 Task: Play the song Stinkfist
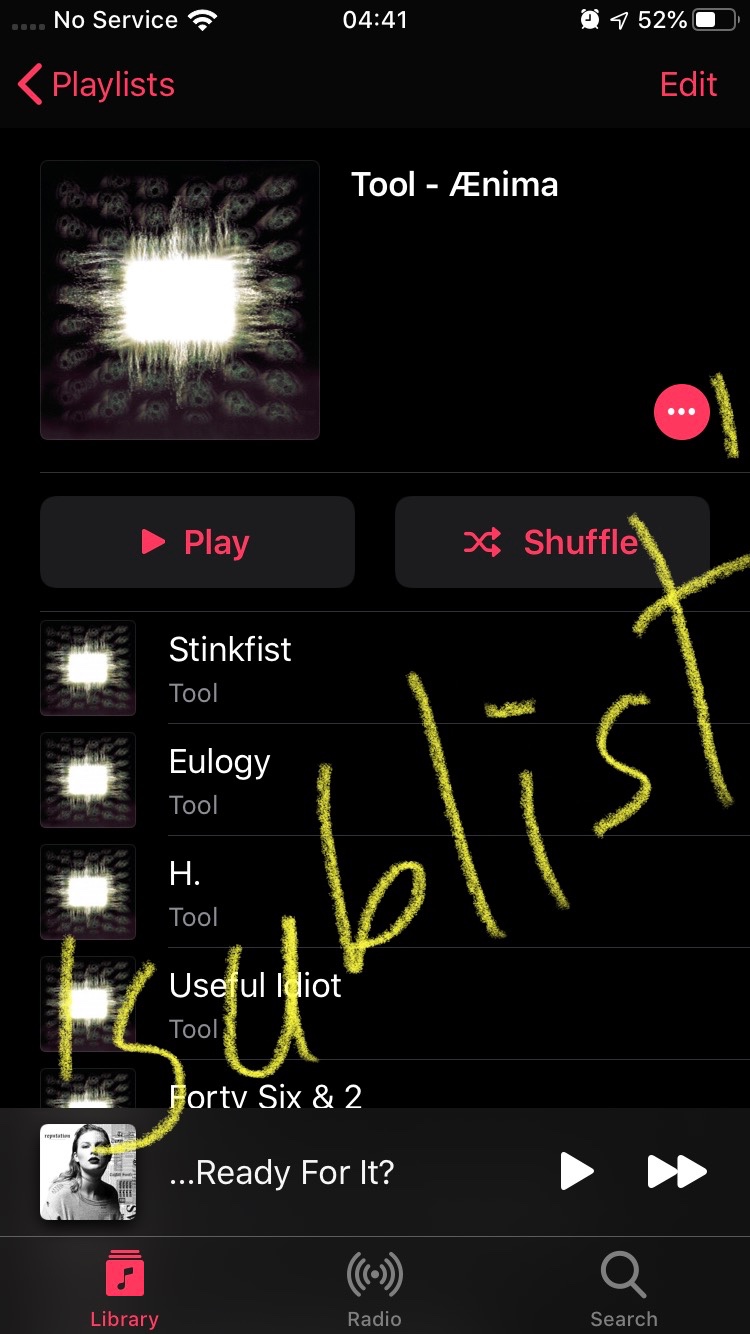click(x=395, y=668)
